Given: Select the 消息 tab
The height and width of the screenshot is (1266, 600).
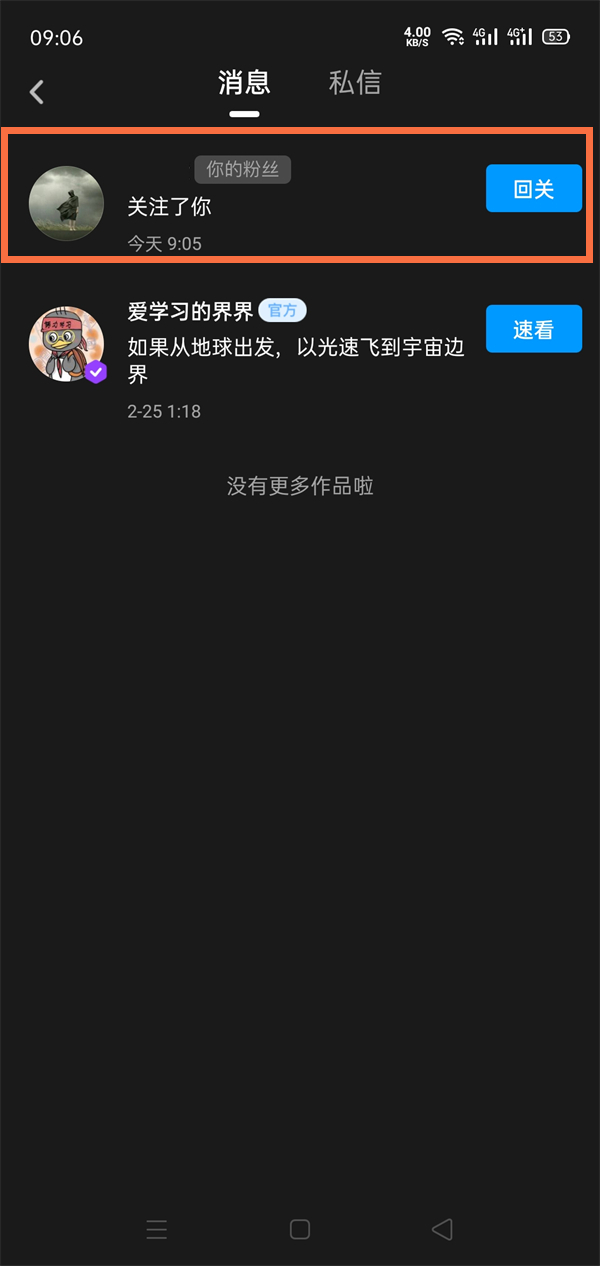Looking at the screenshot, I should (x=244, y=83).
